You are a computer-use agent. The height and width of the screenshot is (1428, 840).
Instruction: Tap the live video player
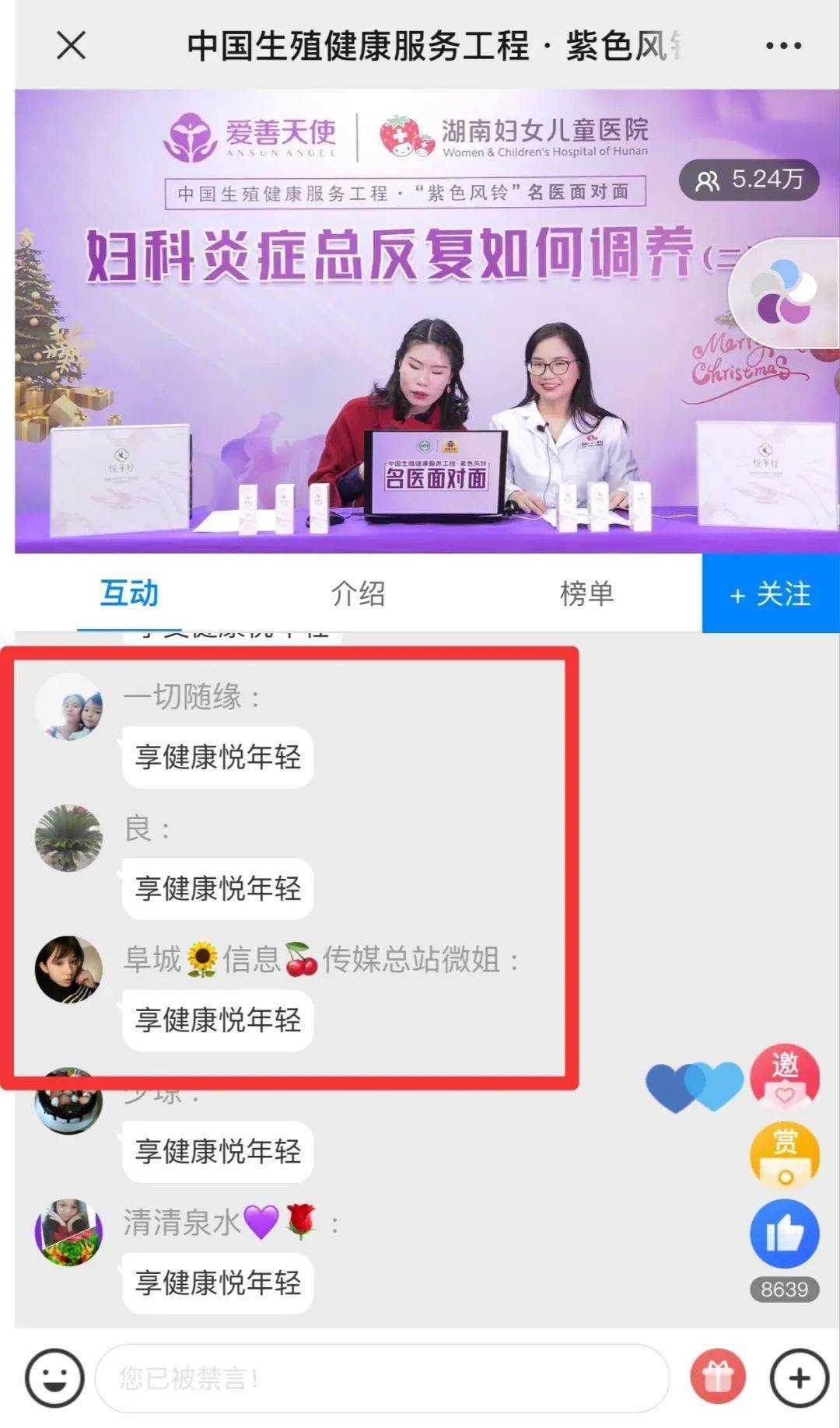[427, 321]
